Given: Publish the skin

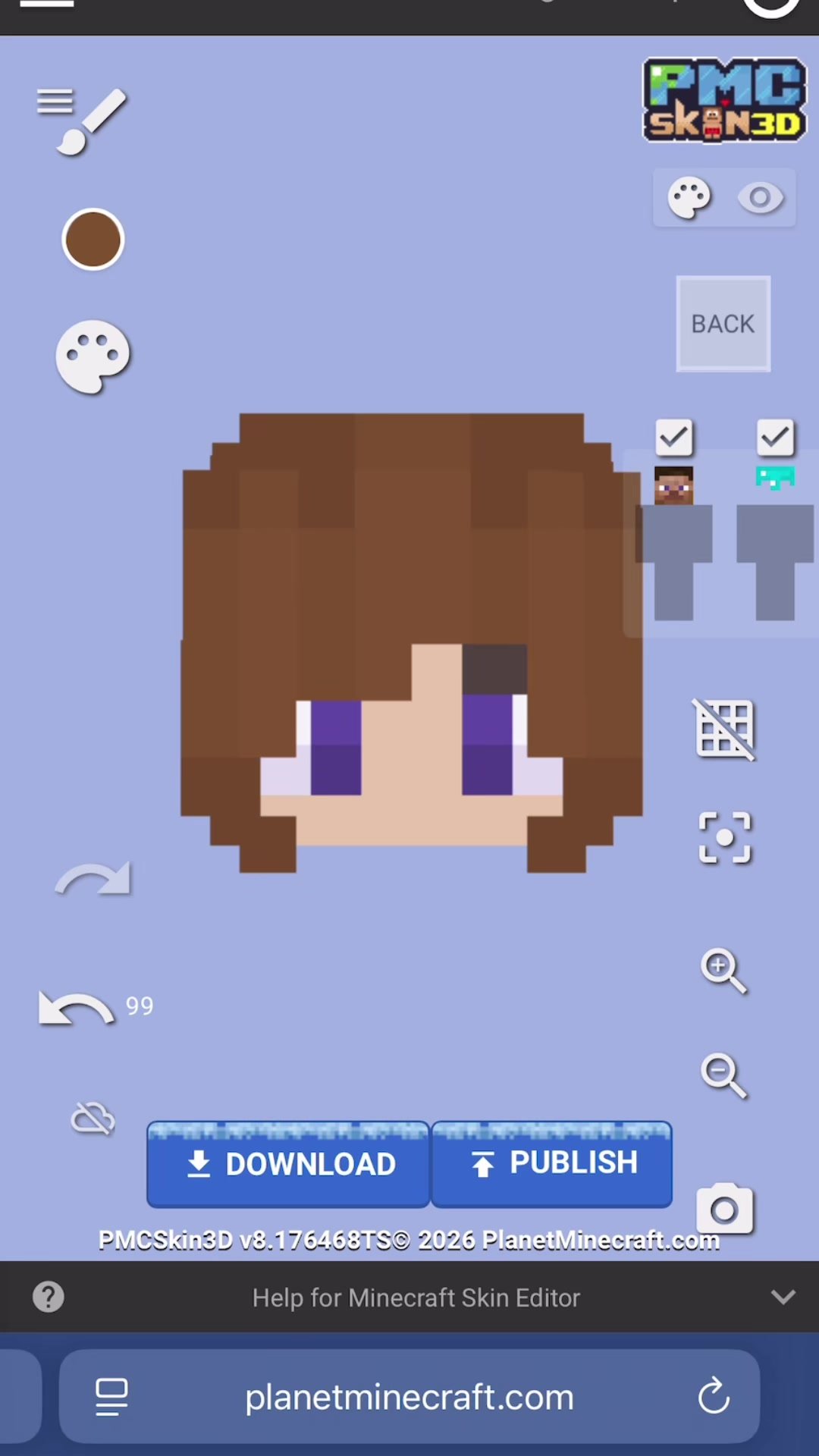Looking at the screenshot, I should 551,1164.
